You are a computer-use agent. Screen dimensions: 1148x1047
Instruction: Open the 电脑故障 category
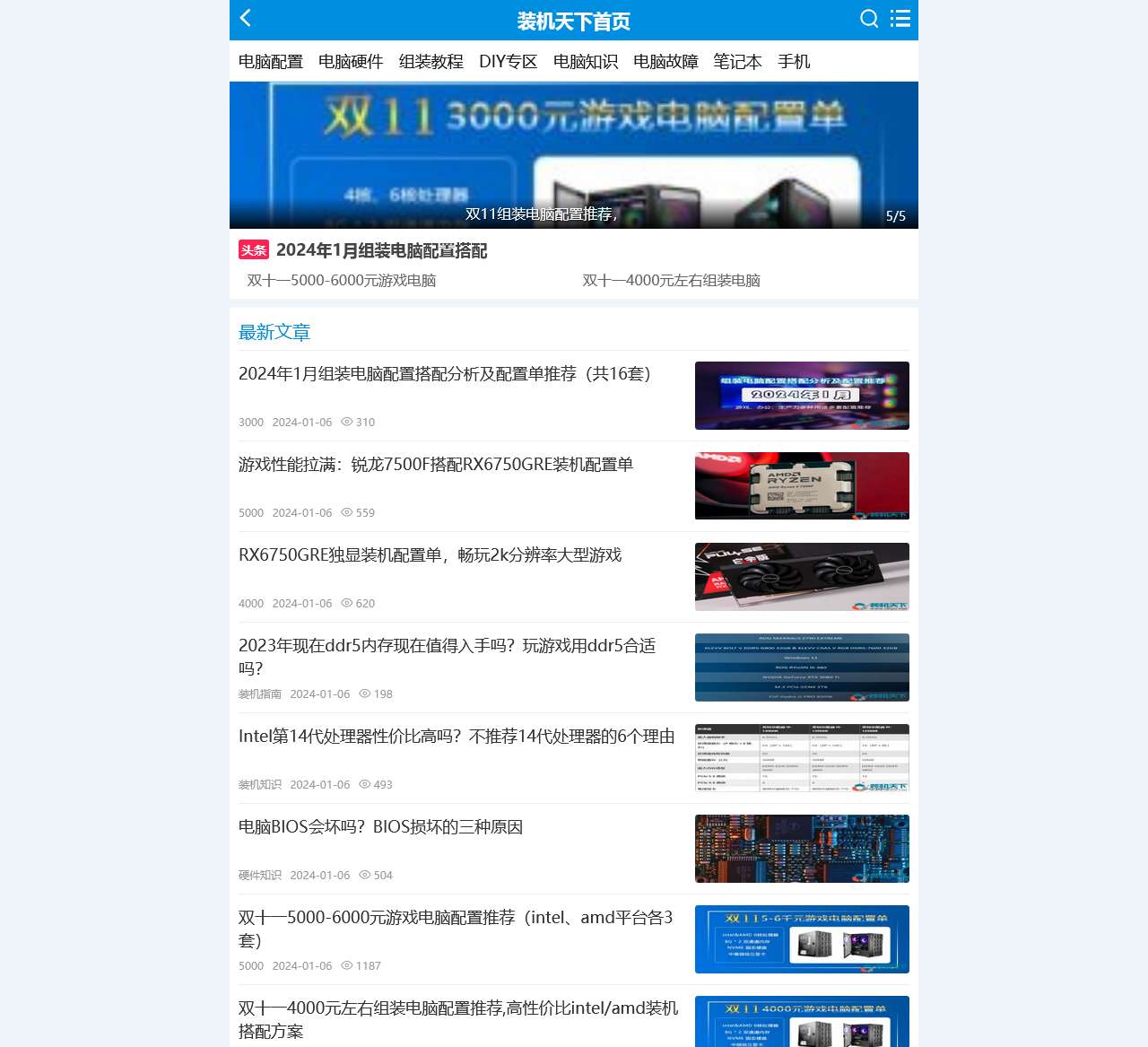665,62
